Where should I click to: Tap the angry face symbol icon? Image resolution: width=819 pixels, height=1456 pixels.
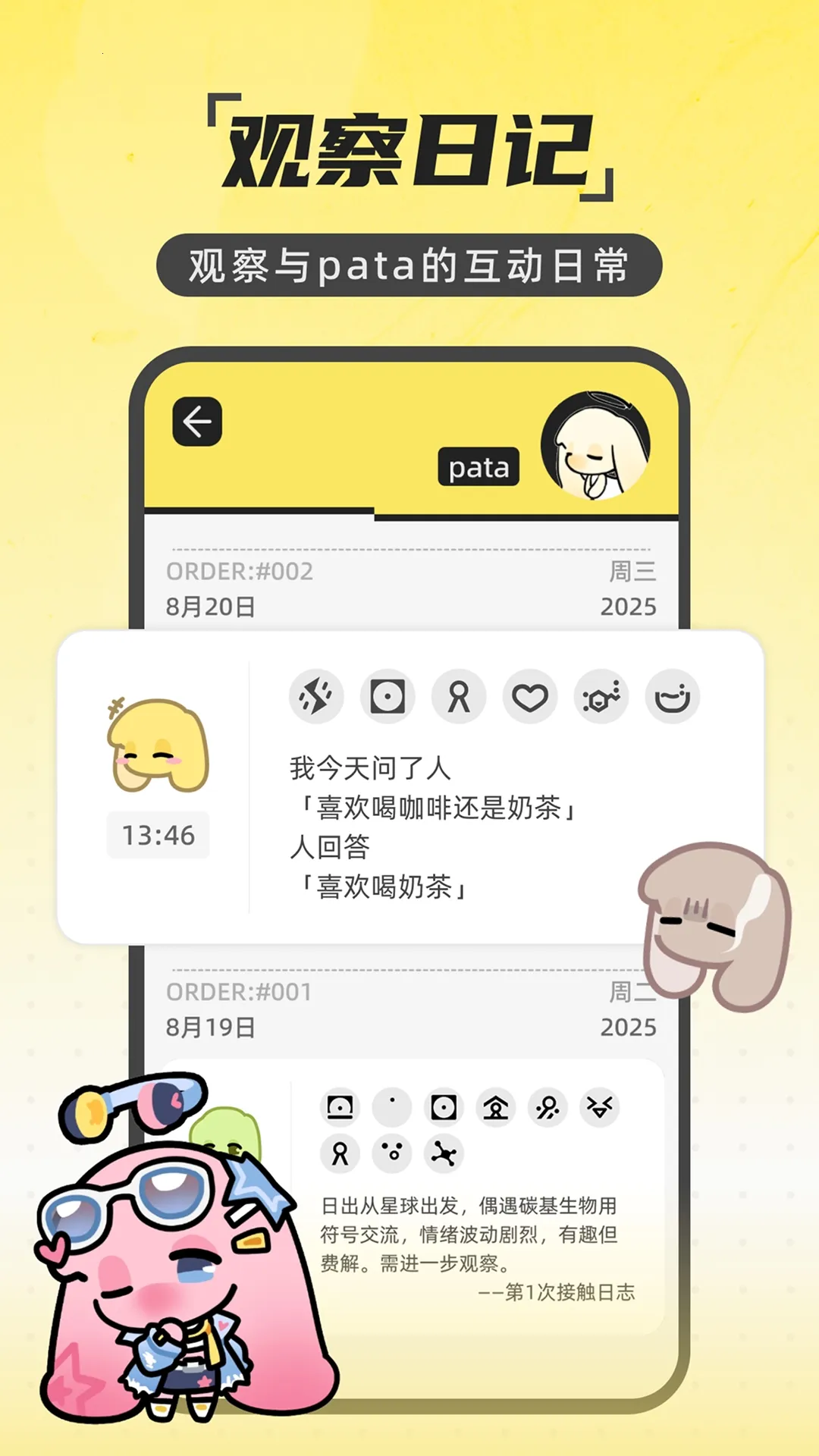[600, 1107]
